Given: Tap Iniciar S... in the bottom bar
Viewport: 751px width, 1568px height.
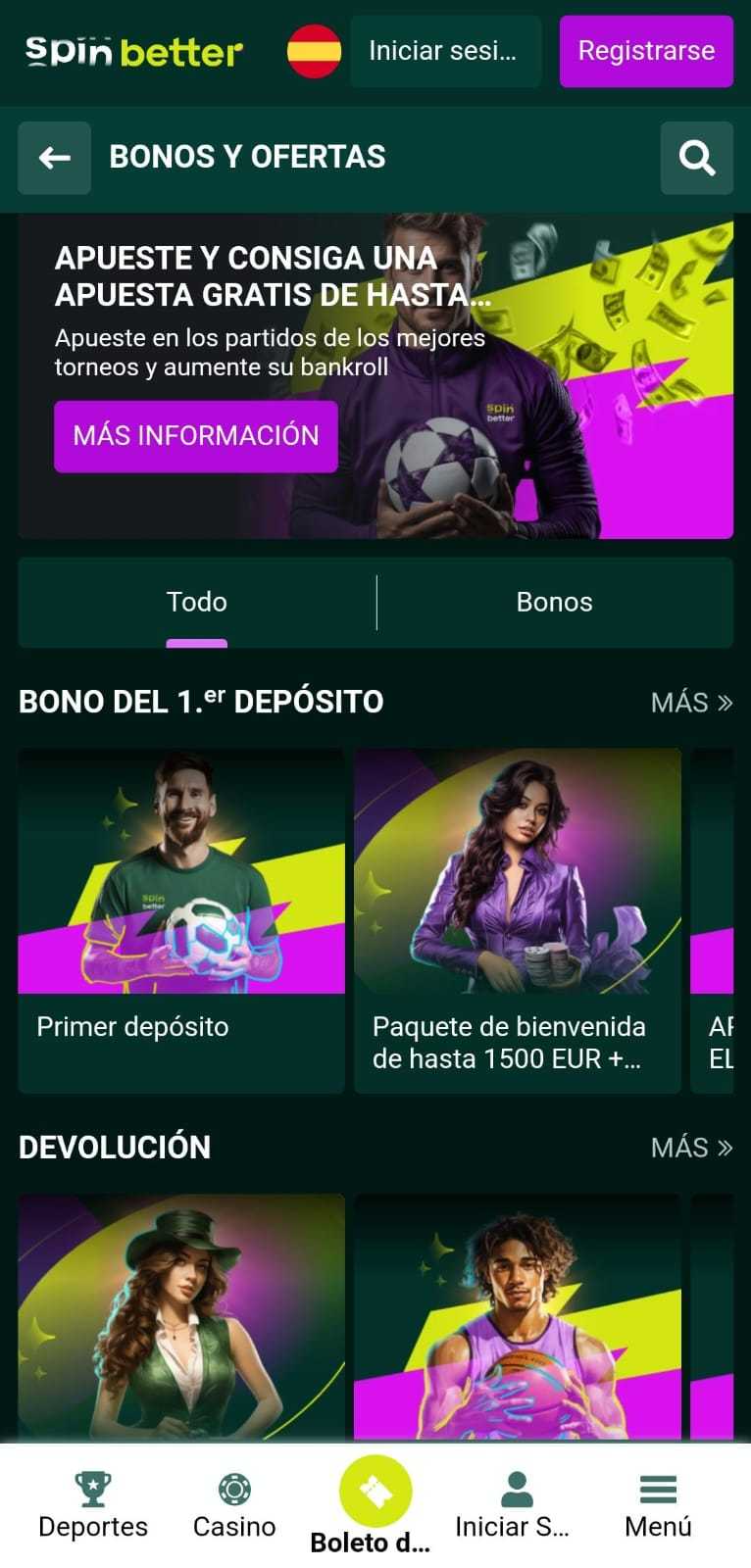Looking at the screenshot, I should click(x=515, y=1506).
